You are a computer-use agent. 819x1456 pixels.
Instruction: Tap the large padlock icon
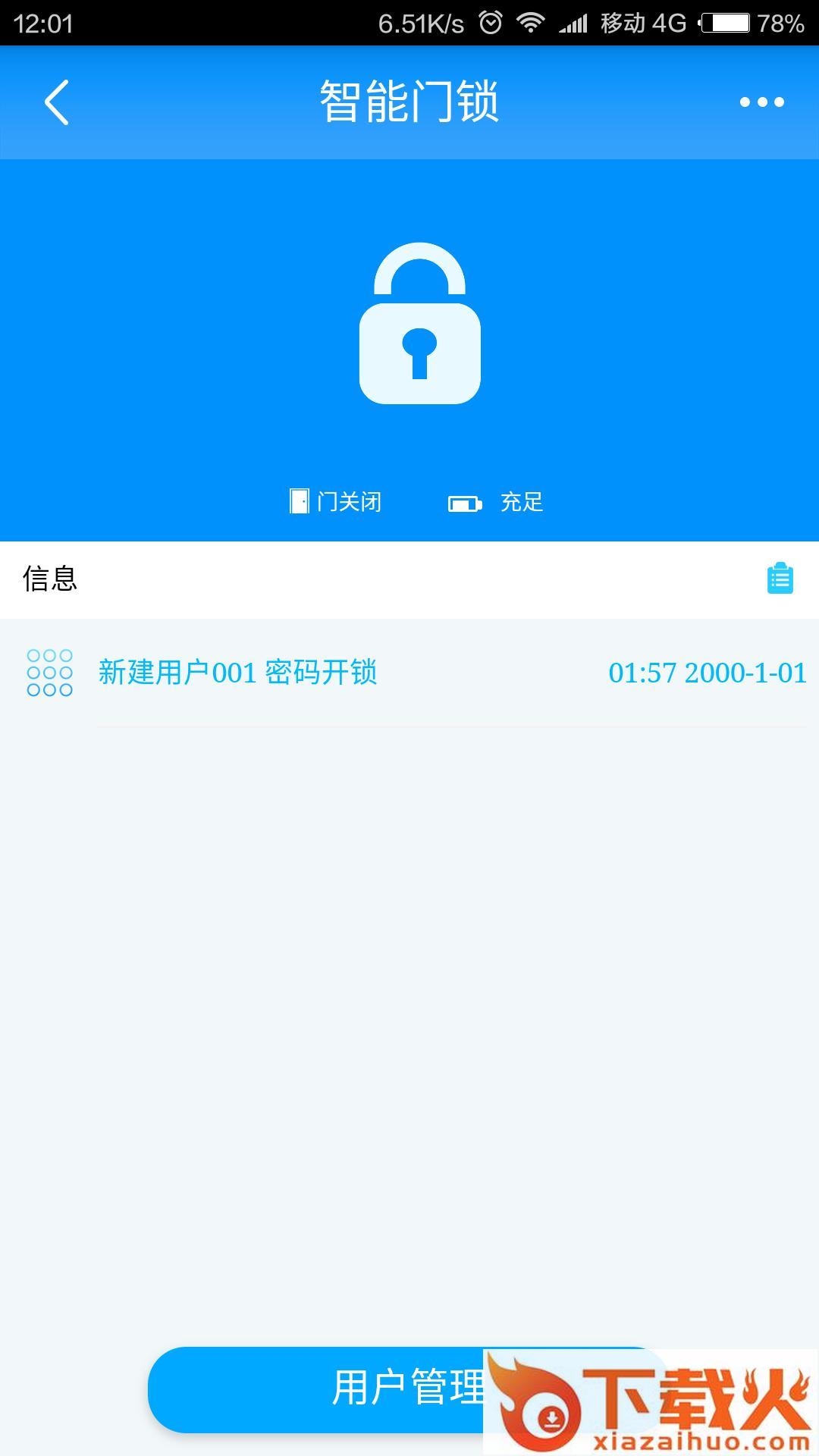pyautogui.click(x=419, y=324)
